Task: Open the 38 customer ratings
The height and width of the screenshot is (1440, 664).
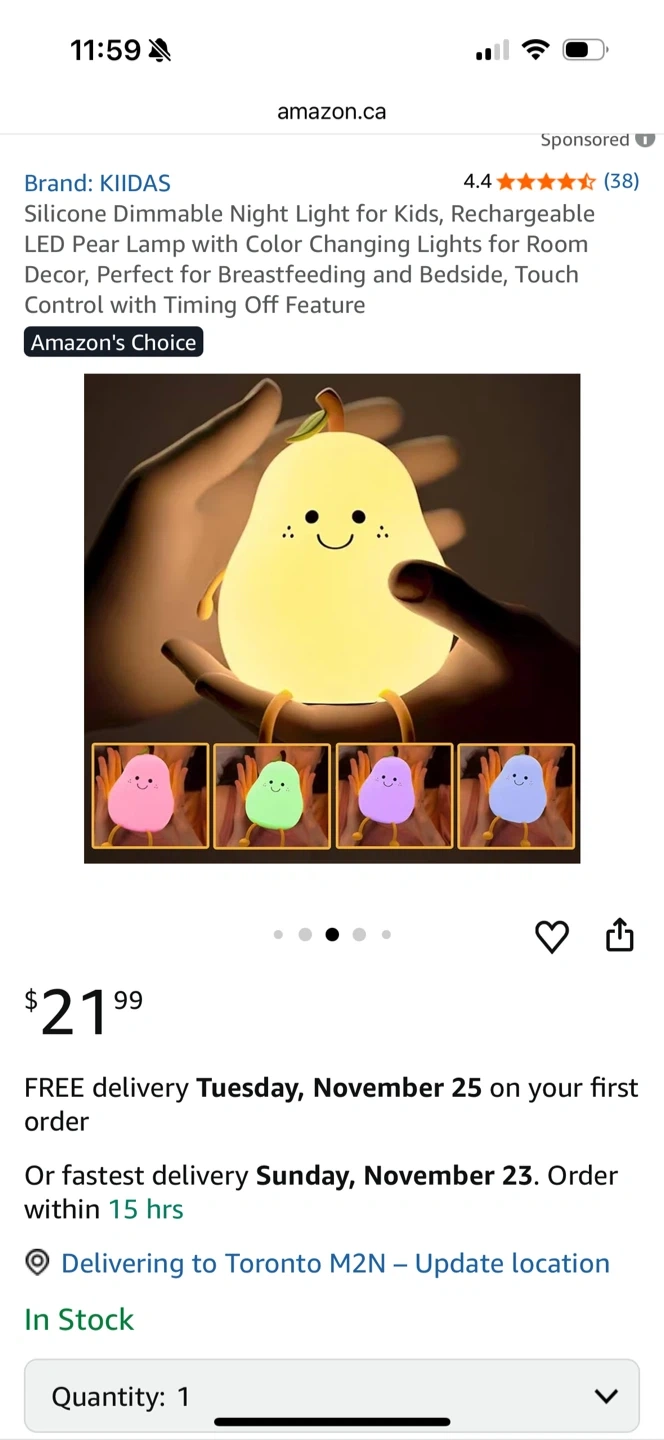Action: [621, 181]
